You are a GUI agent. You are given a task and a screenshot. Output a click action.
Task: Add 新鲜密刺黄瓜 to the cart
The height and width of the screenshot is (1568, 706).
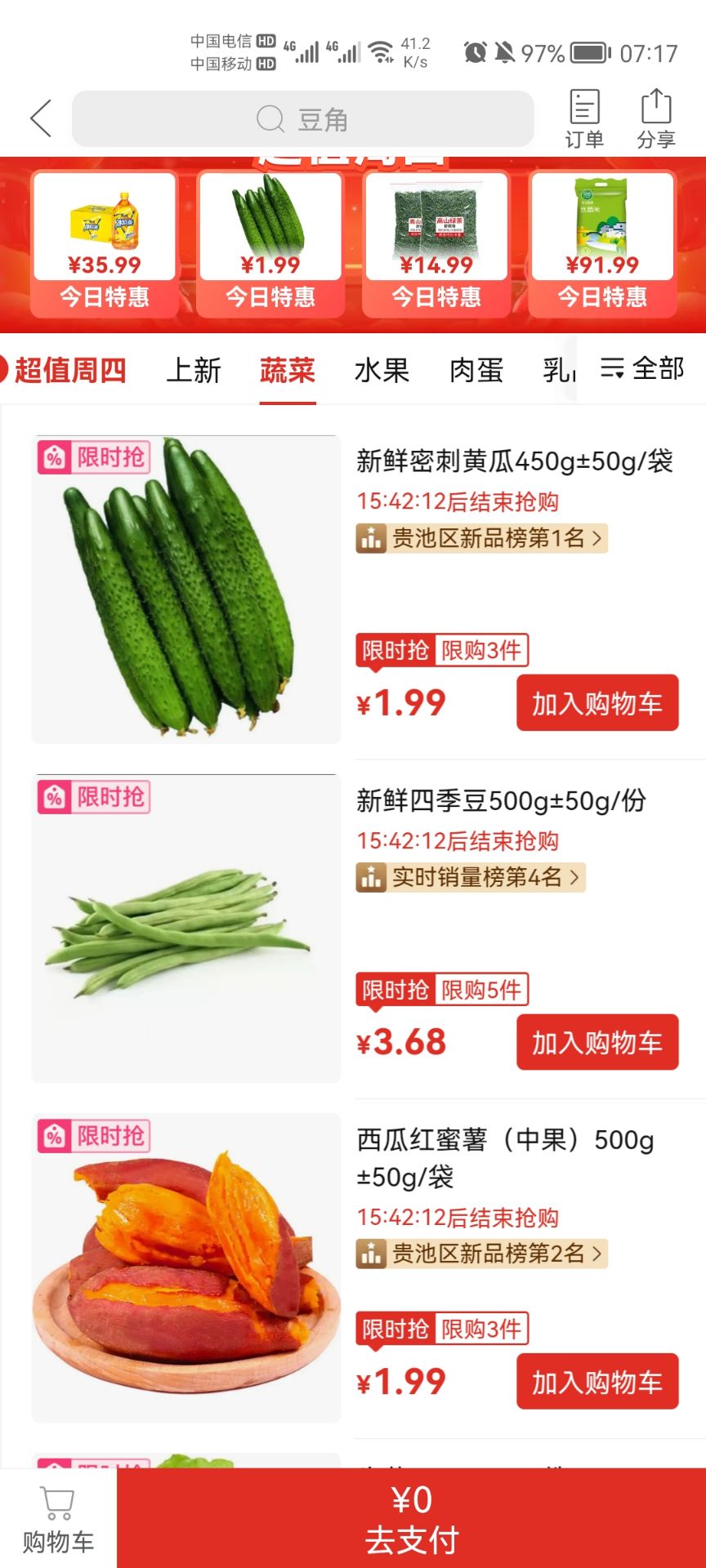(x=597, y=703)
